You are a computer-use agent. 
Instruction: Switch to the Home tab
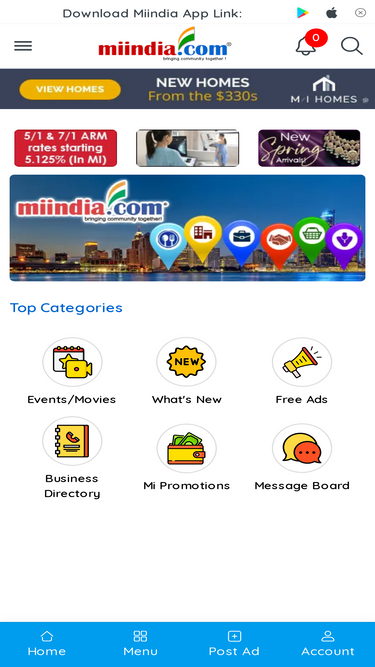[x=47, y=644]
